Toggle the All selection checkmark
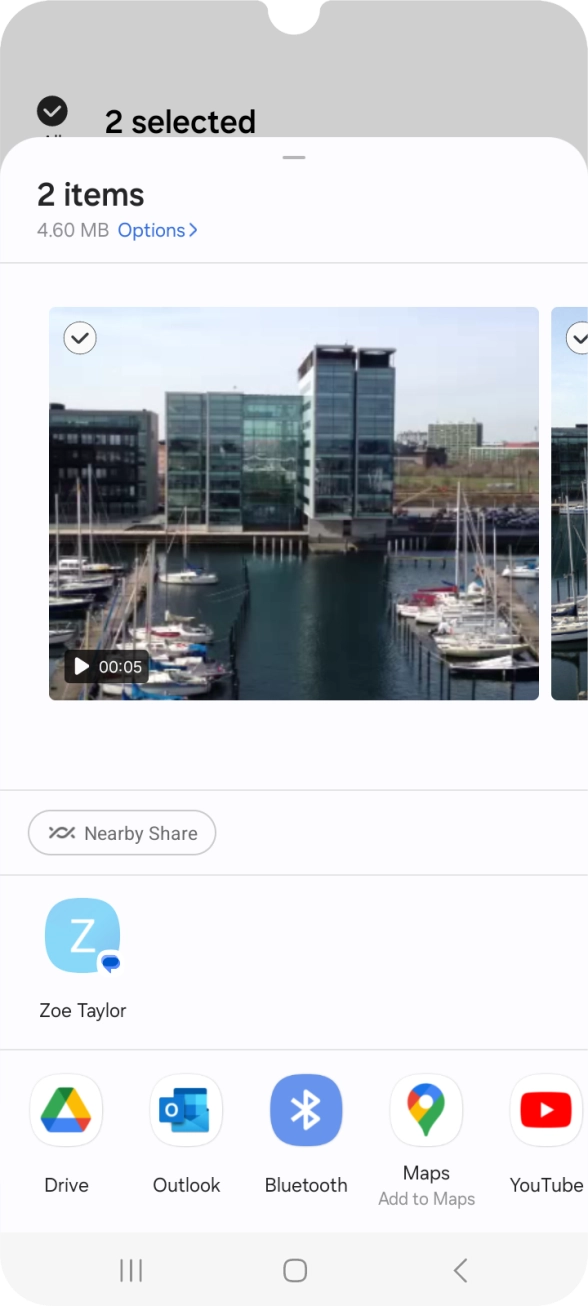The image size is (588, 1306). click(x=52, y=112)
